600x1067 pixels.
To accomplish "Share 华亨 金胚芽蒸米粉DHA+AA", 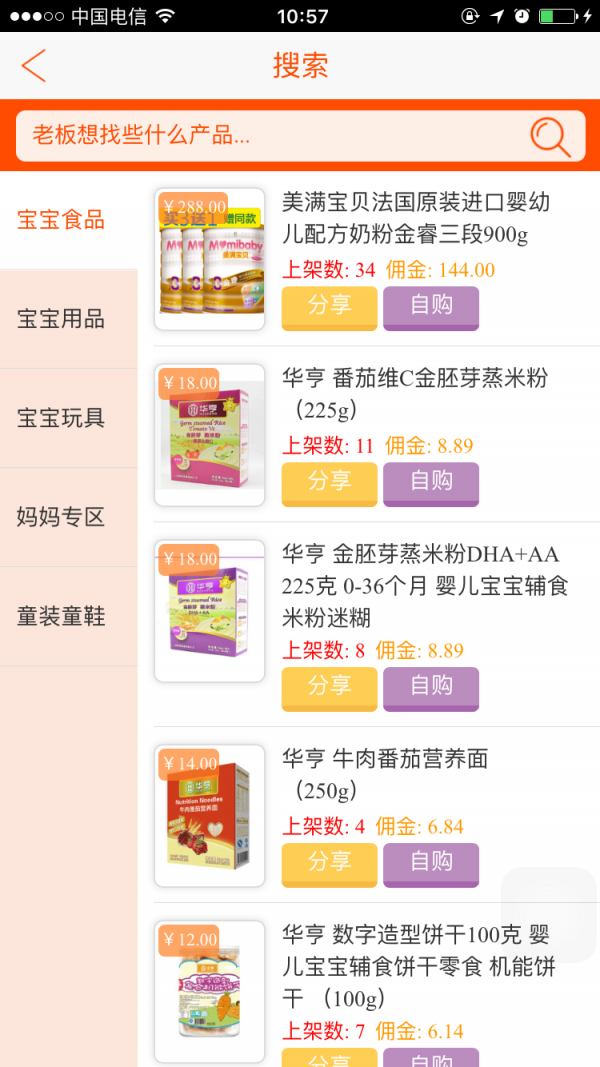I will click(x=329, y=688).
